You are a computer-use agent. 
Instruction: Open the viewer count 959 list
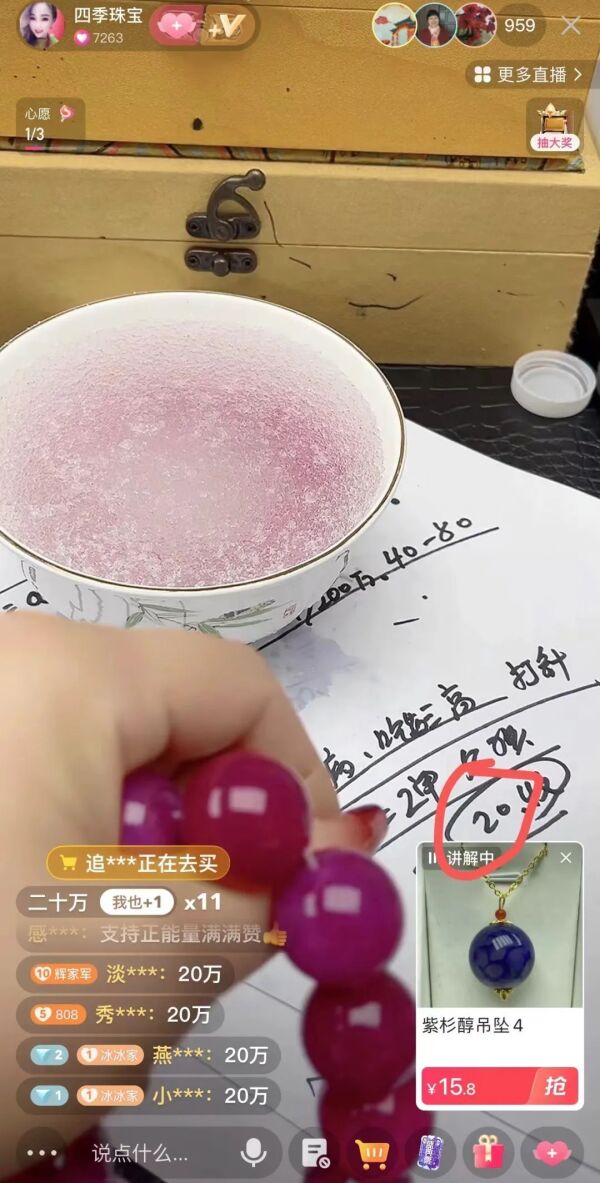pos(519,26)
